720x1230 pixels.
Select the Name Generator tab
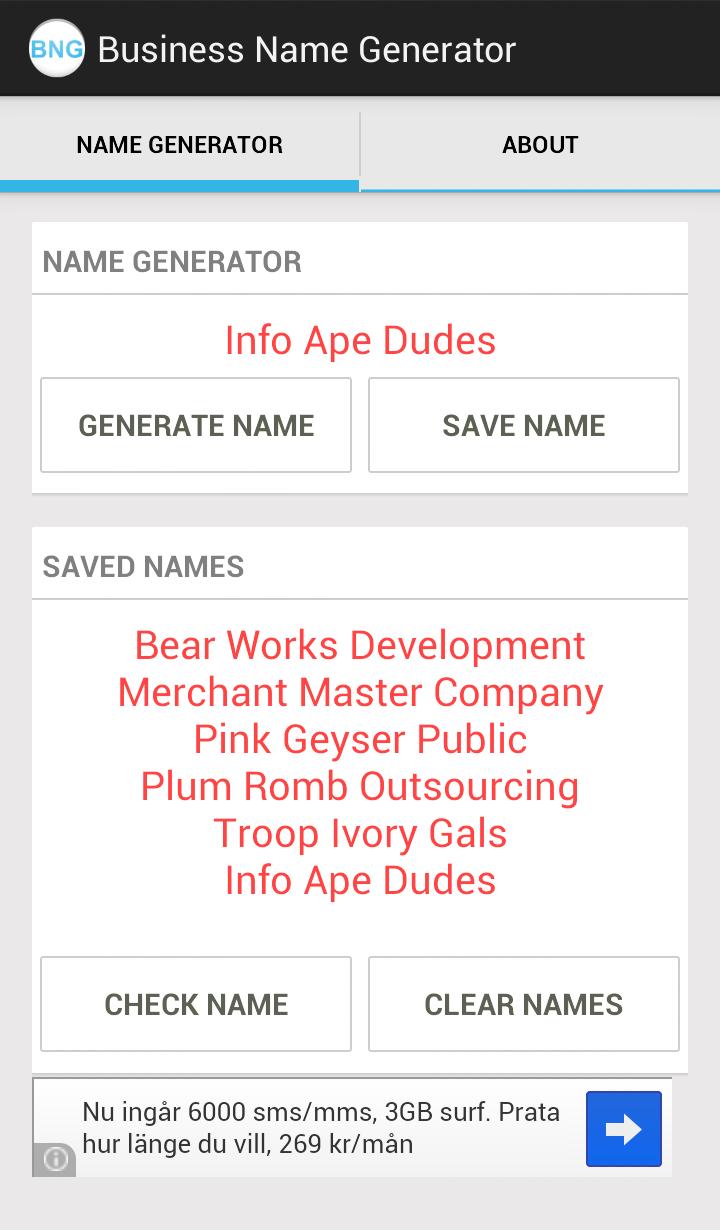(180, 145)
